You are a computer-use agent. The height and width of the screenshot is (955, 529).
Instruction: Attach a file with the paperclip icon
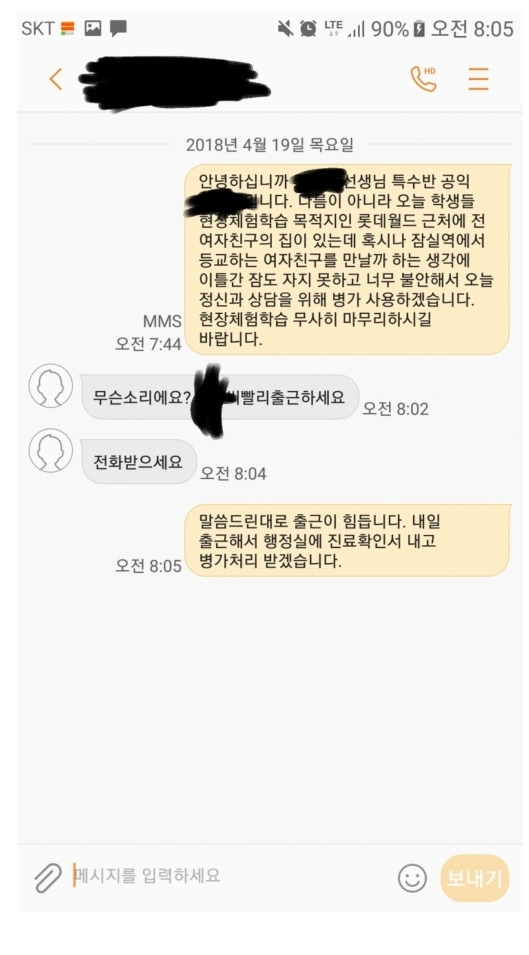pos(48,878)
